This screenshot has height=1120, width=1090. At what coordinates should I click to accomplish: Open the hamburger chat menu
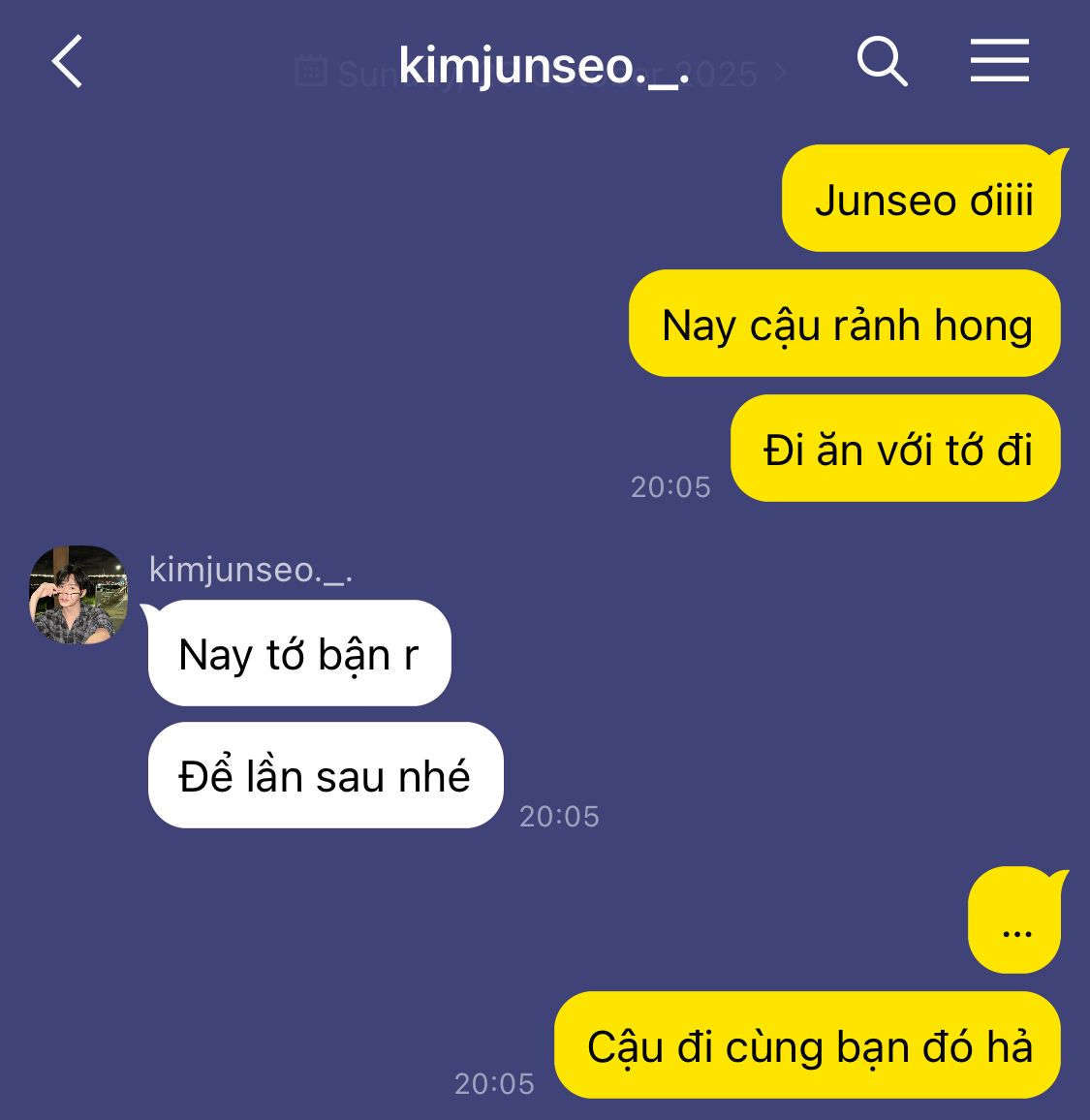pyautogui.click(x=999, y=61)
